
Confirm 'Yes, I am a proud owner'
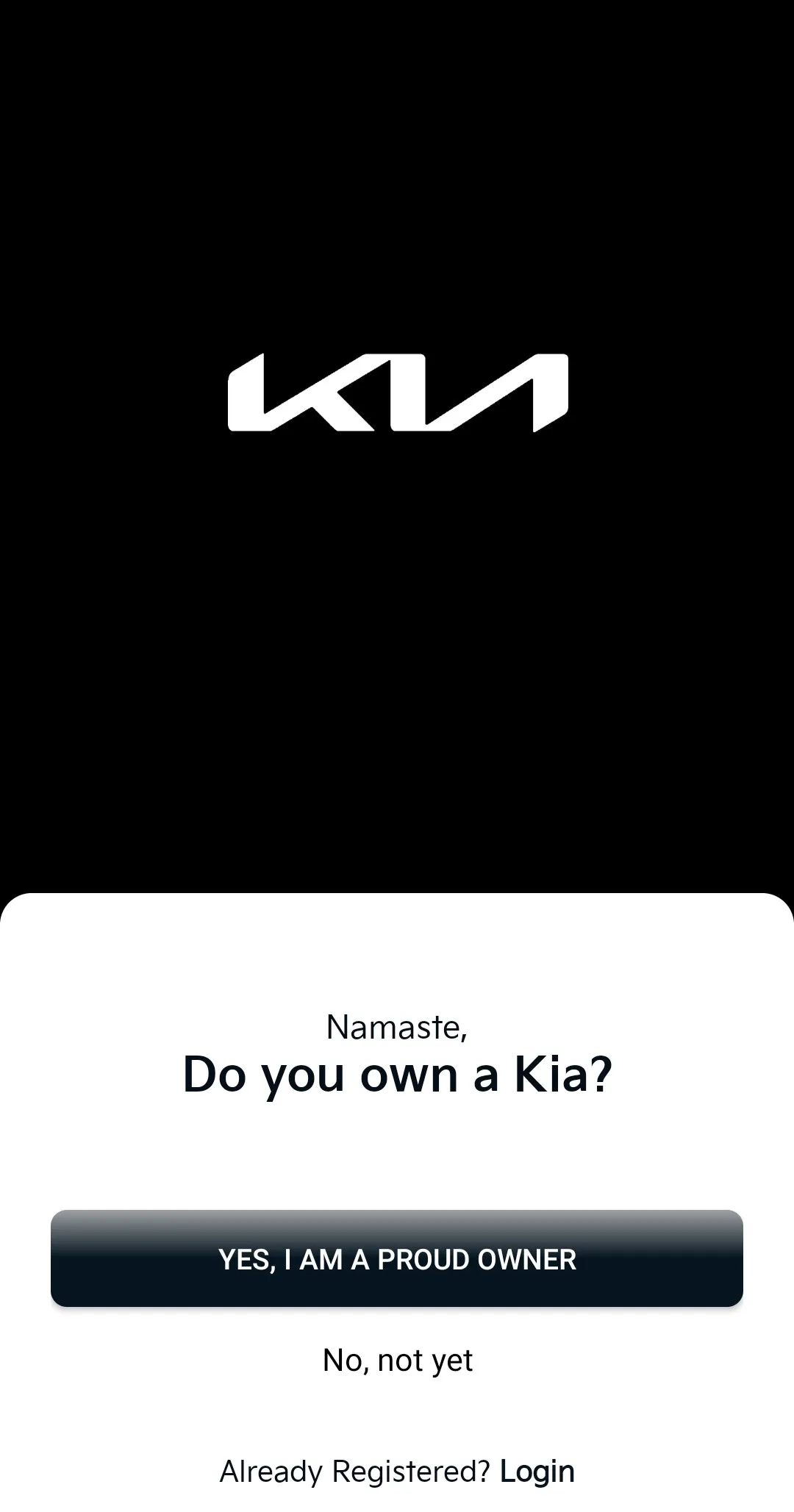coord(397,1258)
